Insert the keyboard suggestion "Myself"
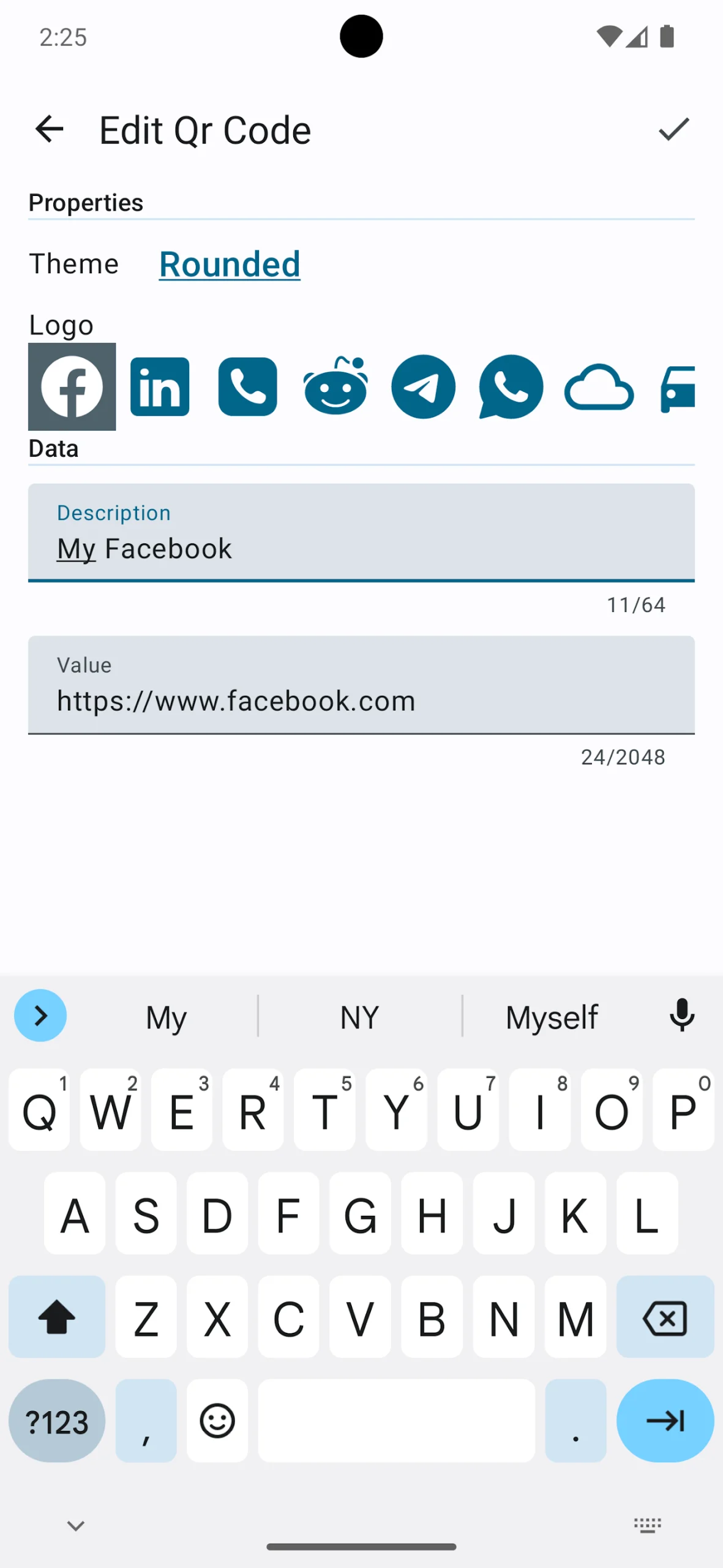The height and width of the screenshot is (1568, 723). (x=552, y=1017)
